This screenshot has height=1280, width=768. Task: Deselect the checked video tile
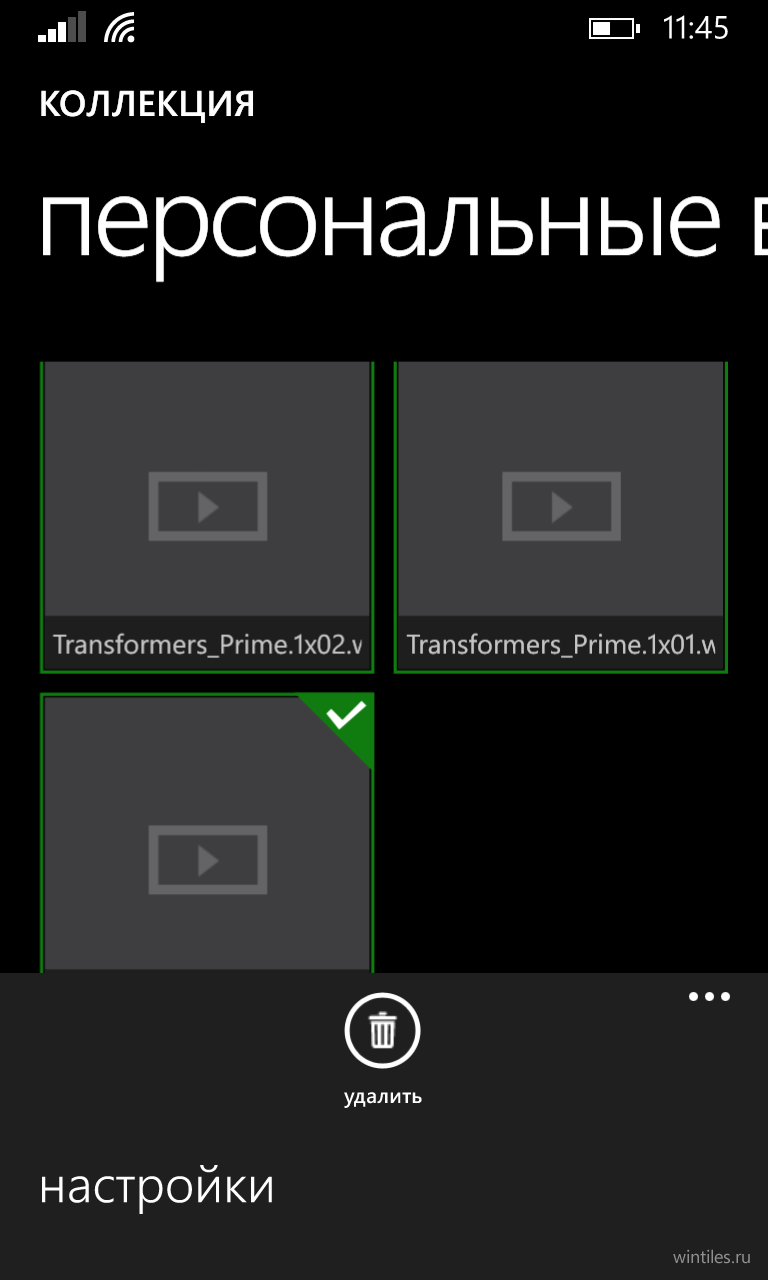[207, 832]
